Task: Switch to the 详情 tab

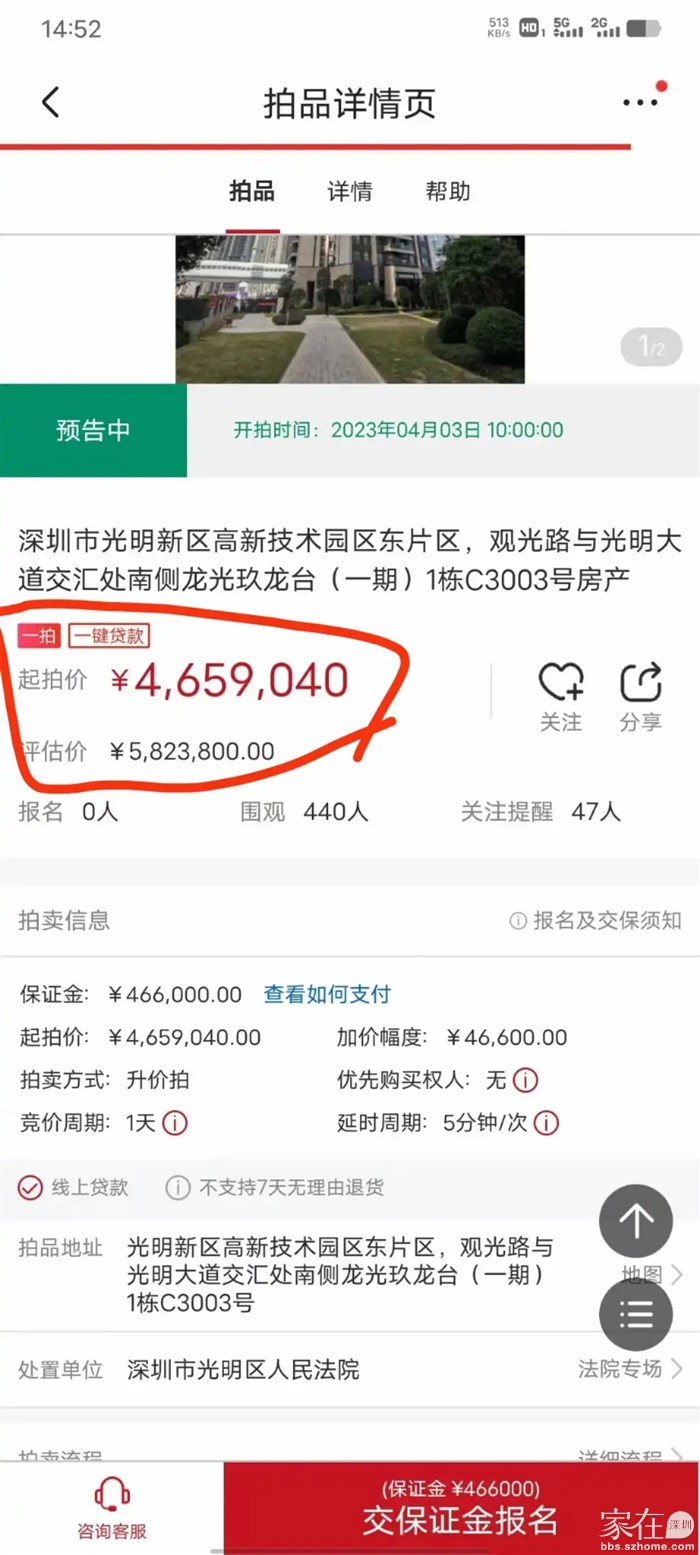Action: tap(350, 192)
